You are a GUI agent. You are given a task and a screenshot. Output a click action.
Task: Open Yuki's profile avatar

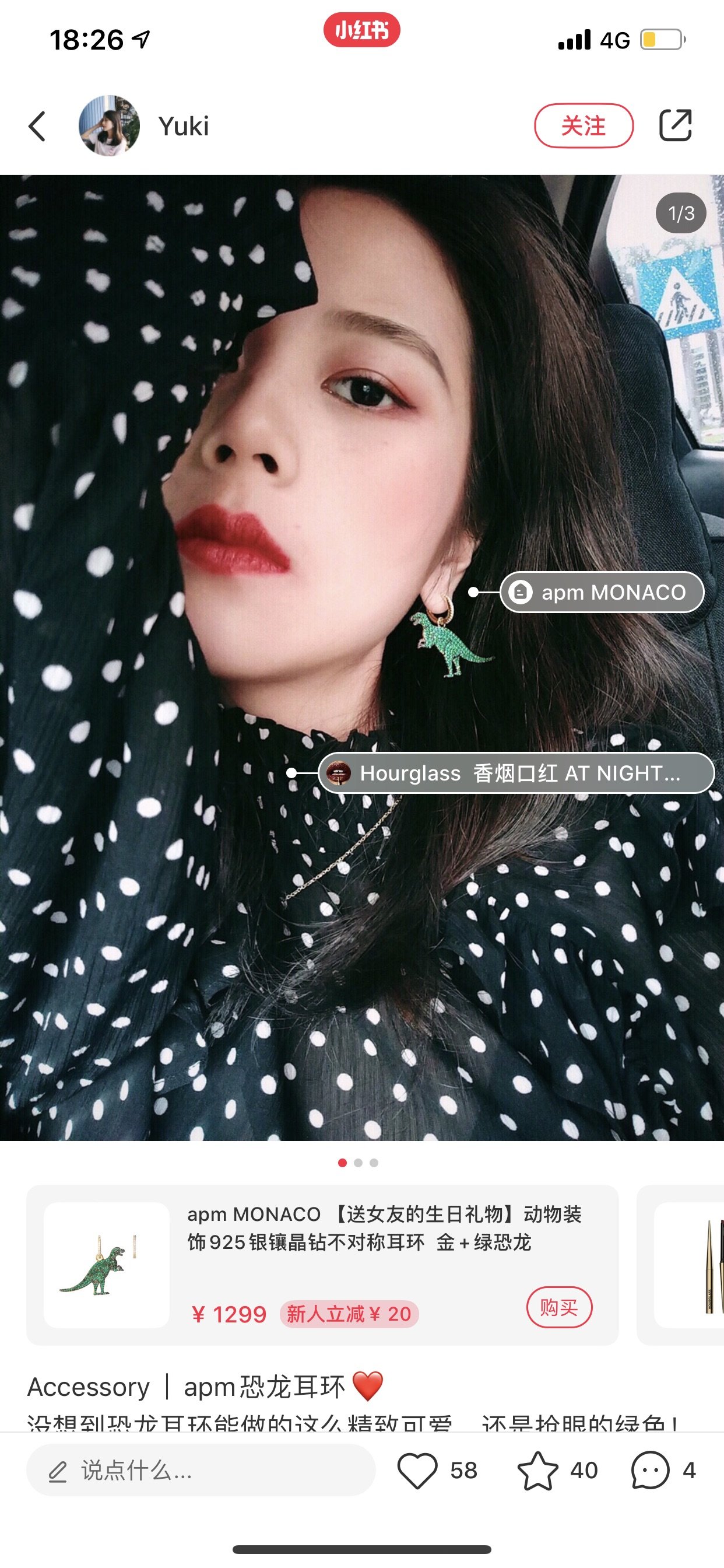tap(109, 125)
